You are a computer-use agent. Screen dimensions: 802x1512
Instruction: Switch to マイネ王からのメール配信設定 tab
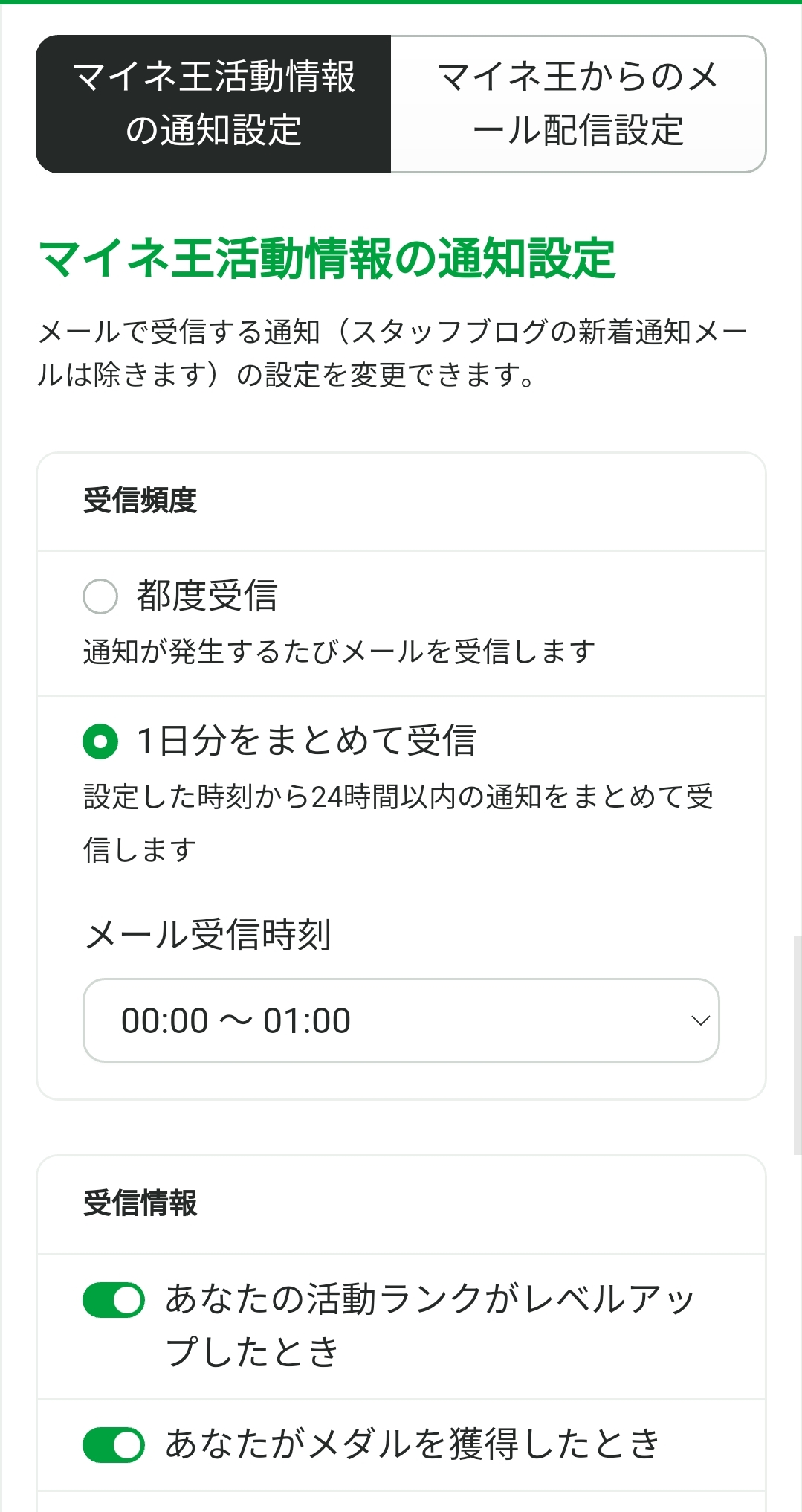[578, 104]
